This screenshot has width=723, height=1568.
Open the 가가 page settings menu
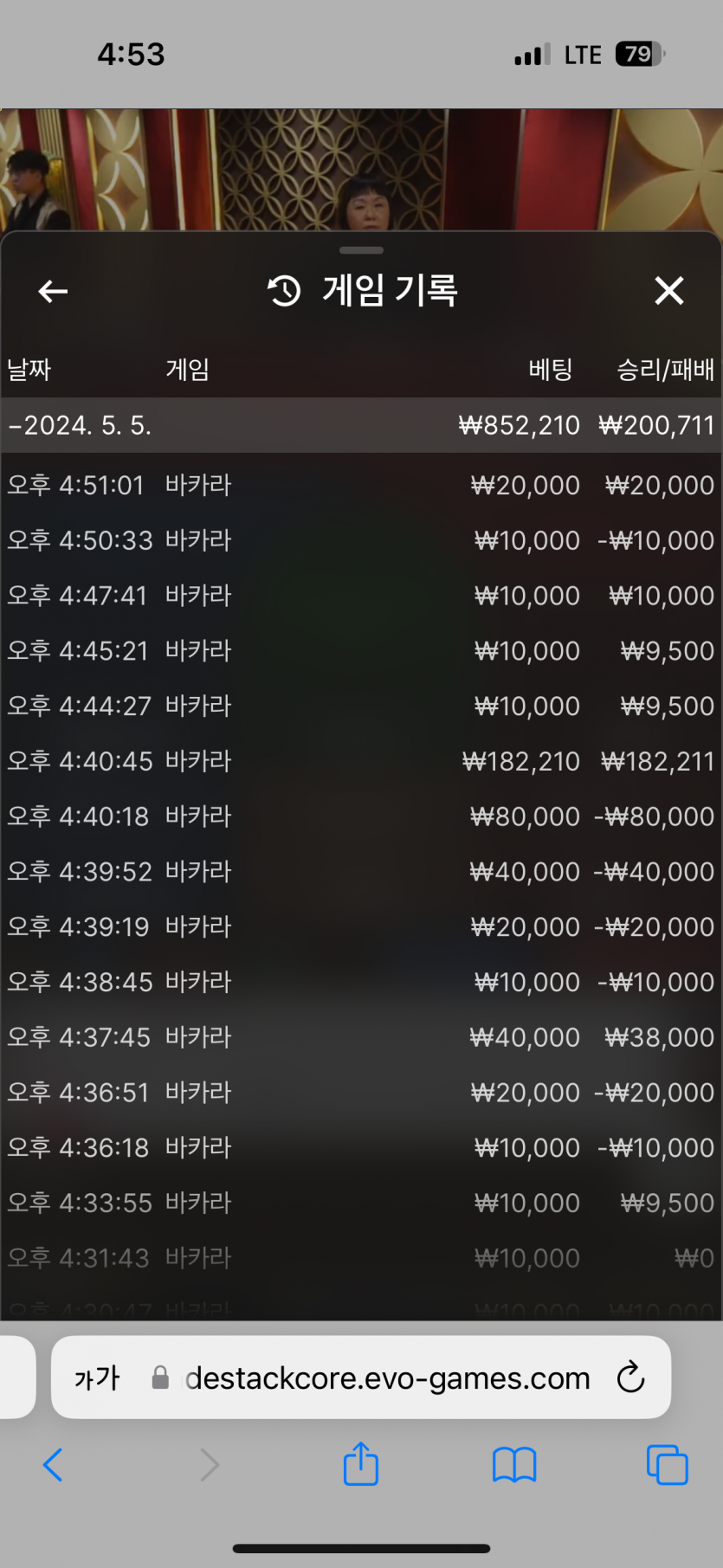97,1378
